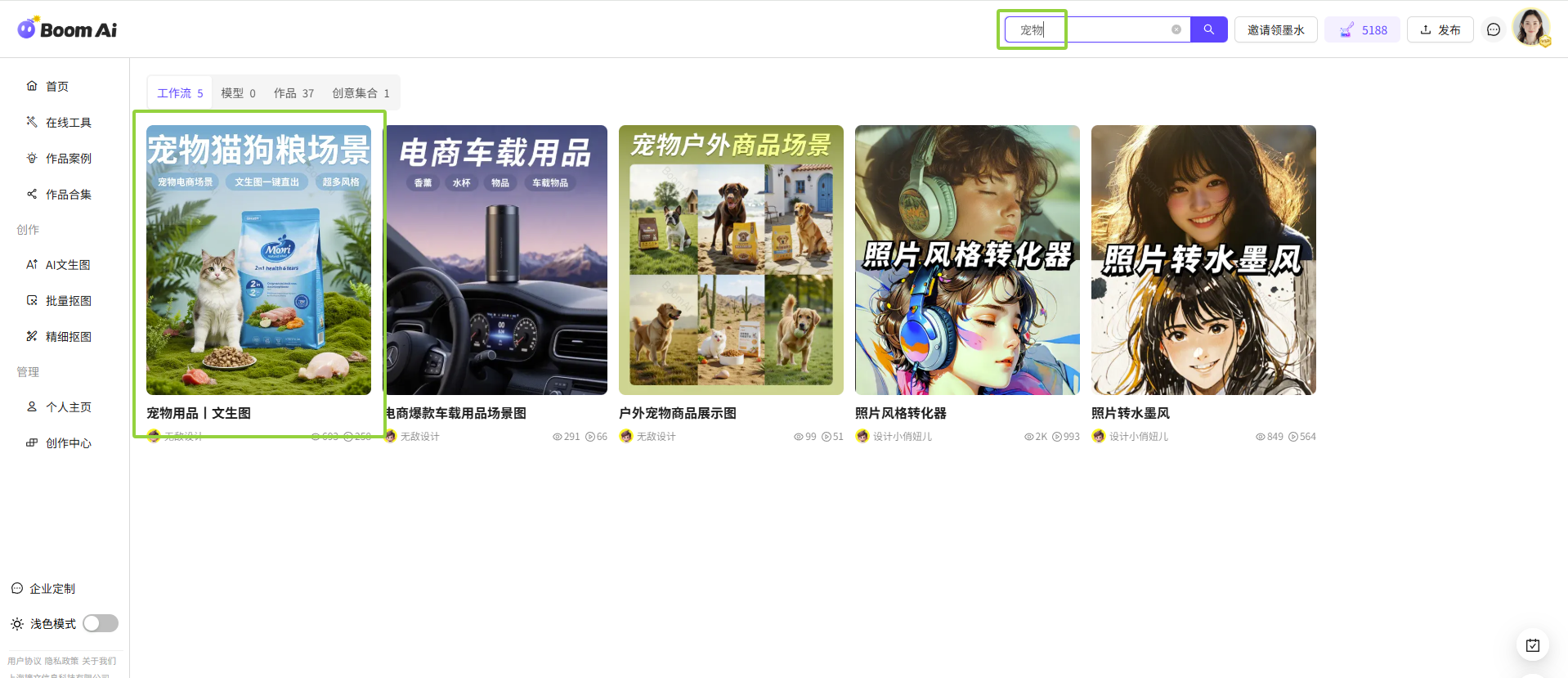The width and height of the screenshot is (1568, 678).
Task: Open the profile avatar menu
Action: click(x=1530, y=28)
